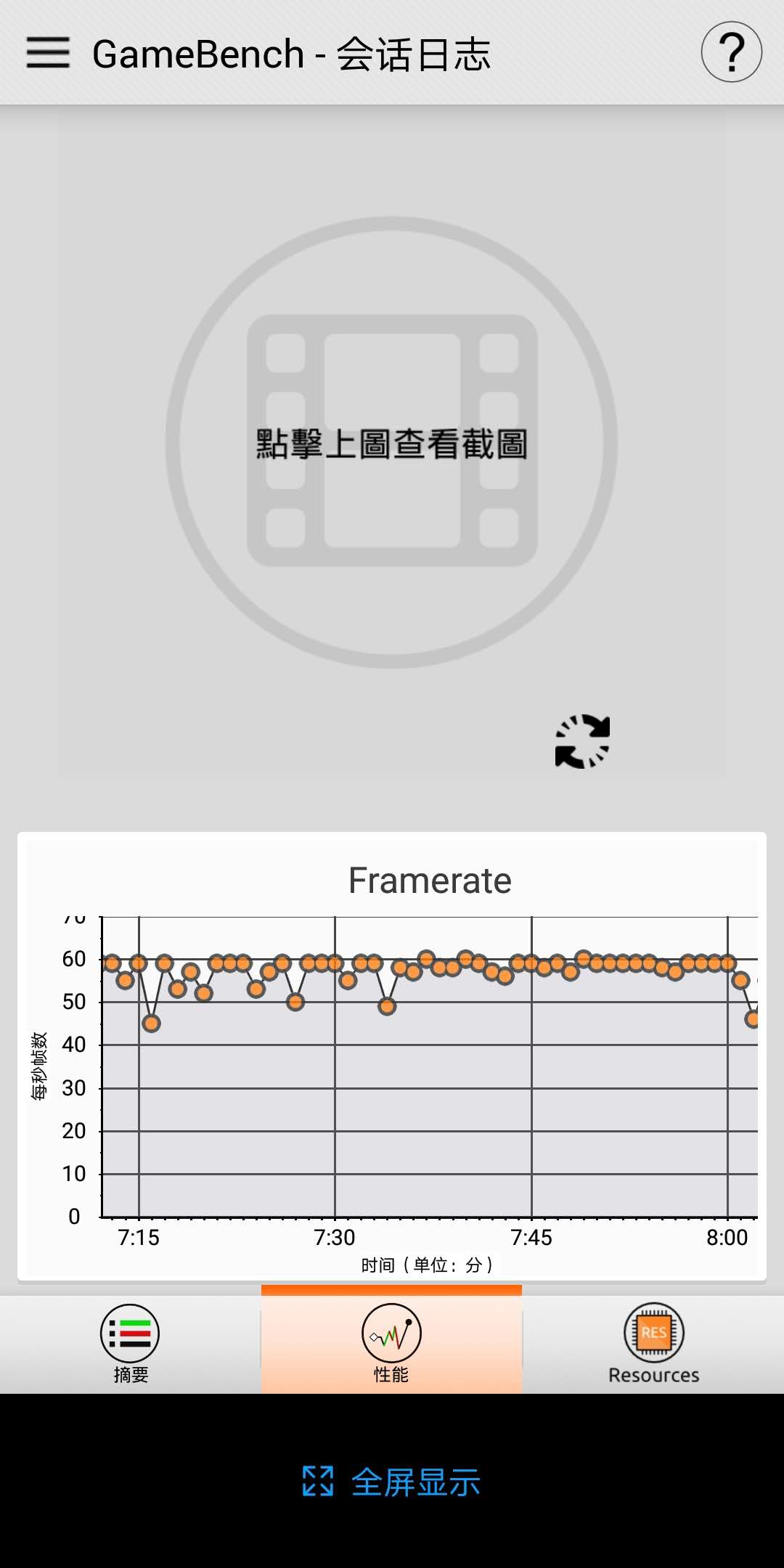Viewport: 784px width, 1568px height.
Task: Open the help question mark
Action: (x=731, y=52)
